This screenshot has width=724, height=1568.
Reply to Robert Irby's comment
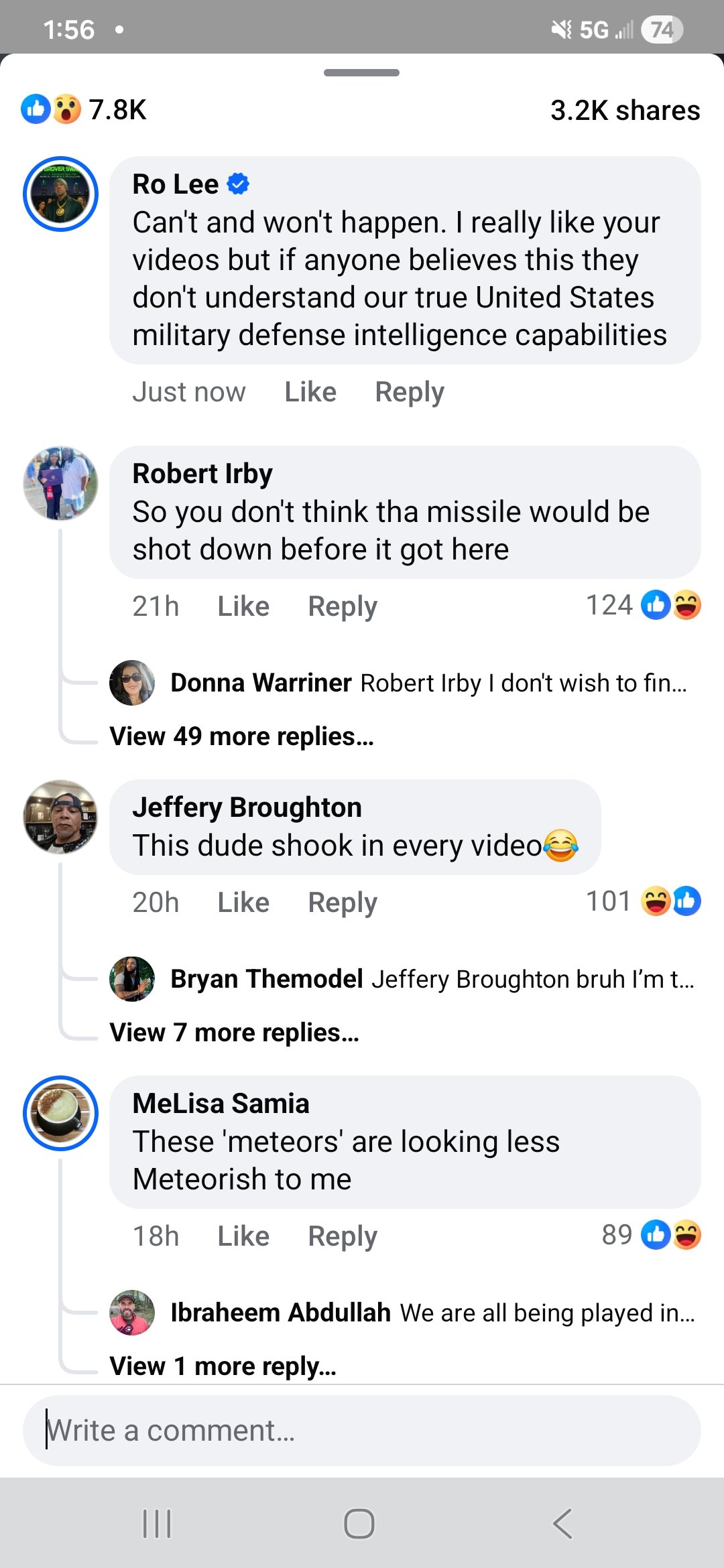coord(342,606)
